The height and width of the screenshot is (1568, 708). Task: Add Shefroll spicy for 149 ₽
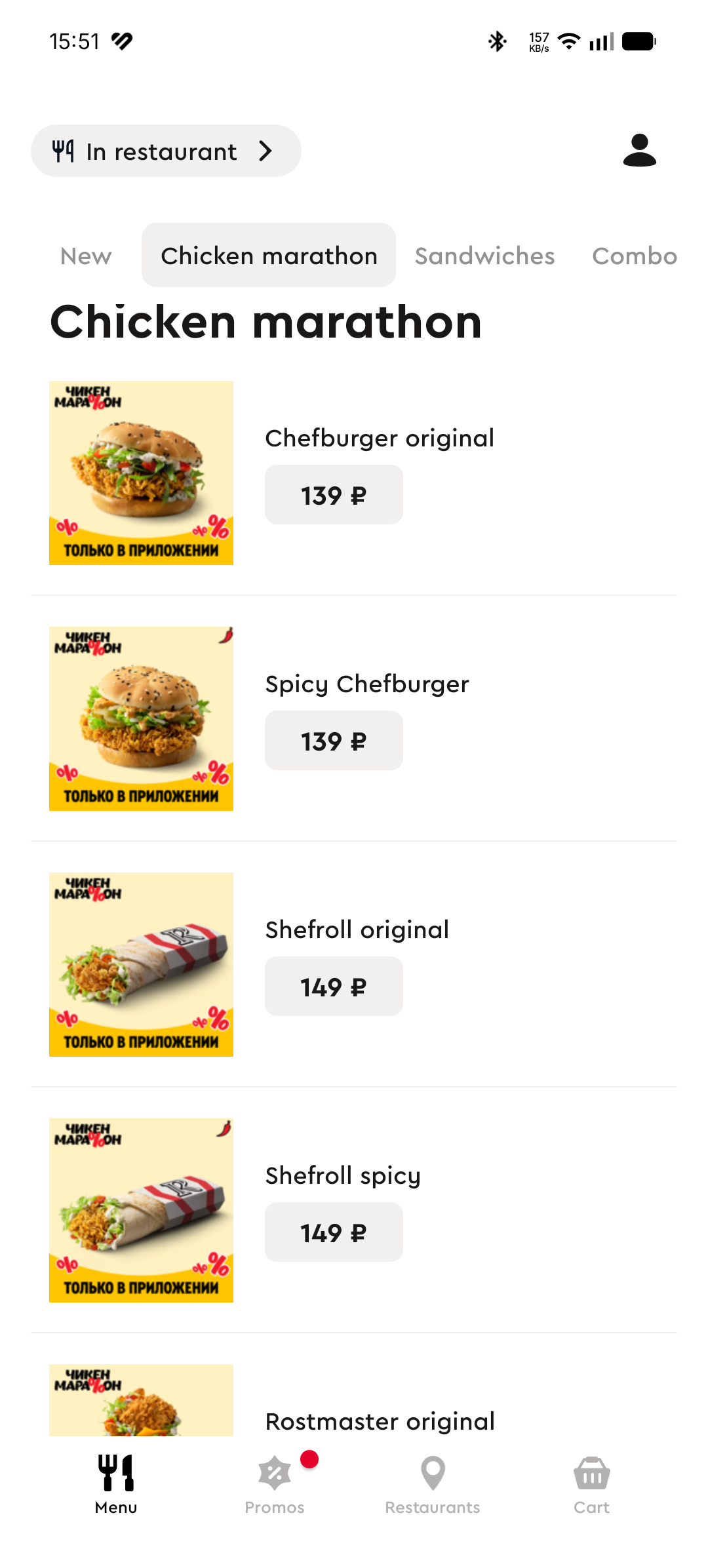click(334, 1232)
